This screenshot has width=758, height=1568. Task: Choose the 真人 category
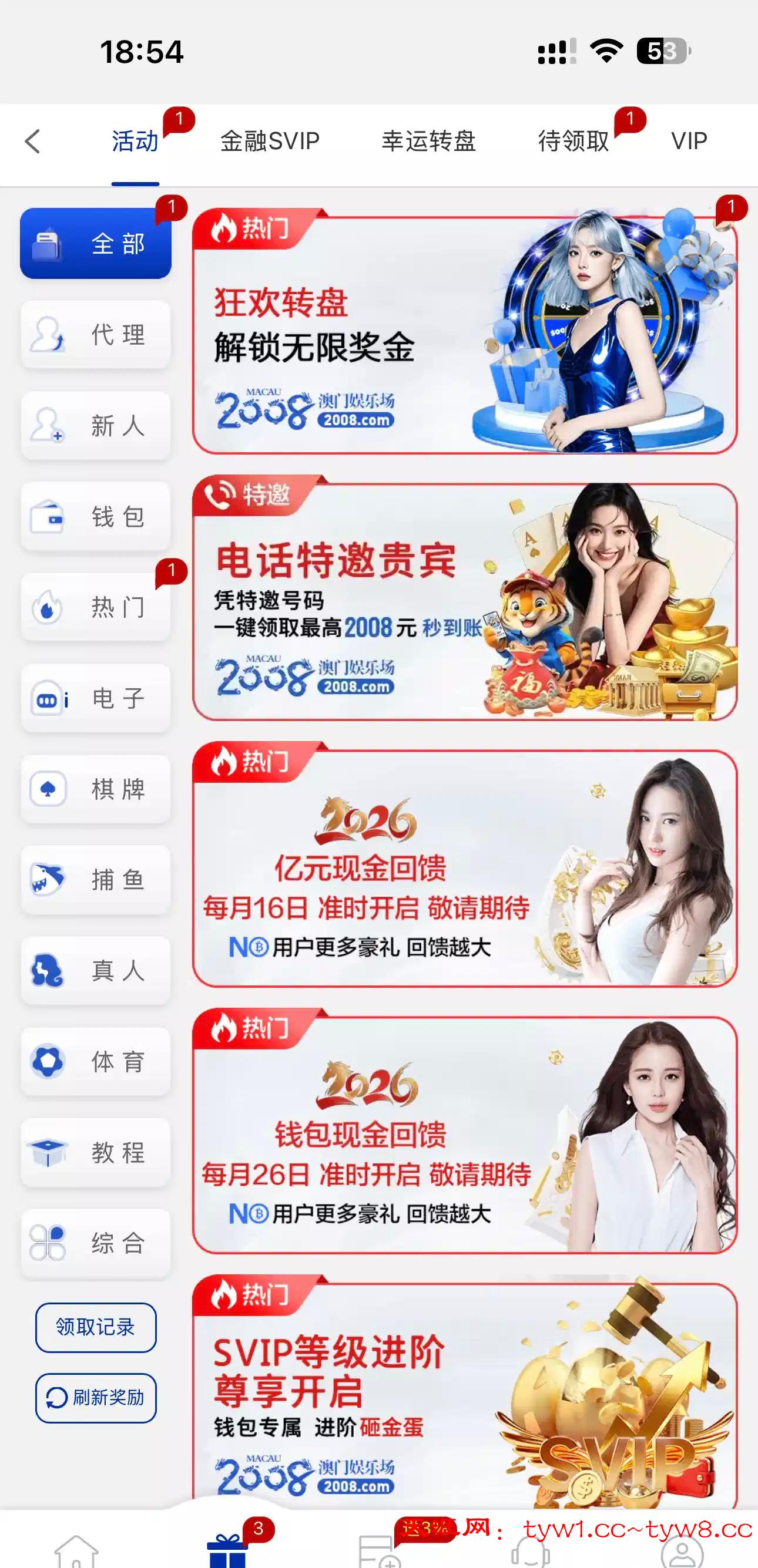(x=96, y=970)
